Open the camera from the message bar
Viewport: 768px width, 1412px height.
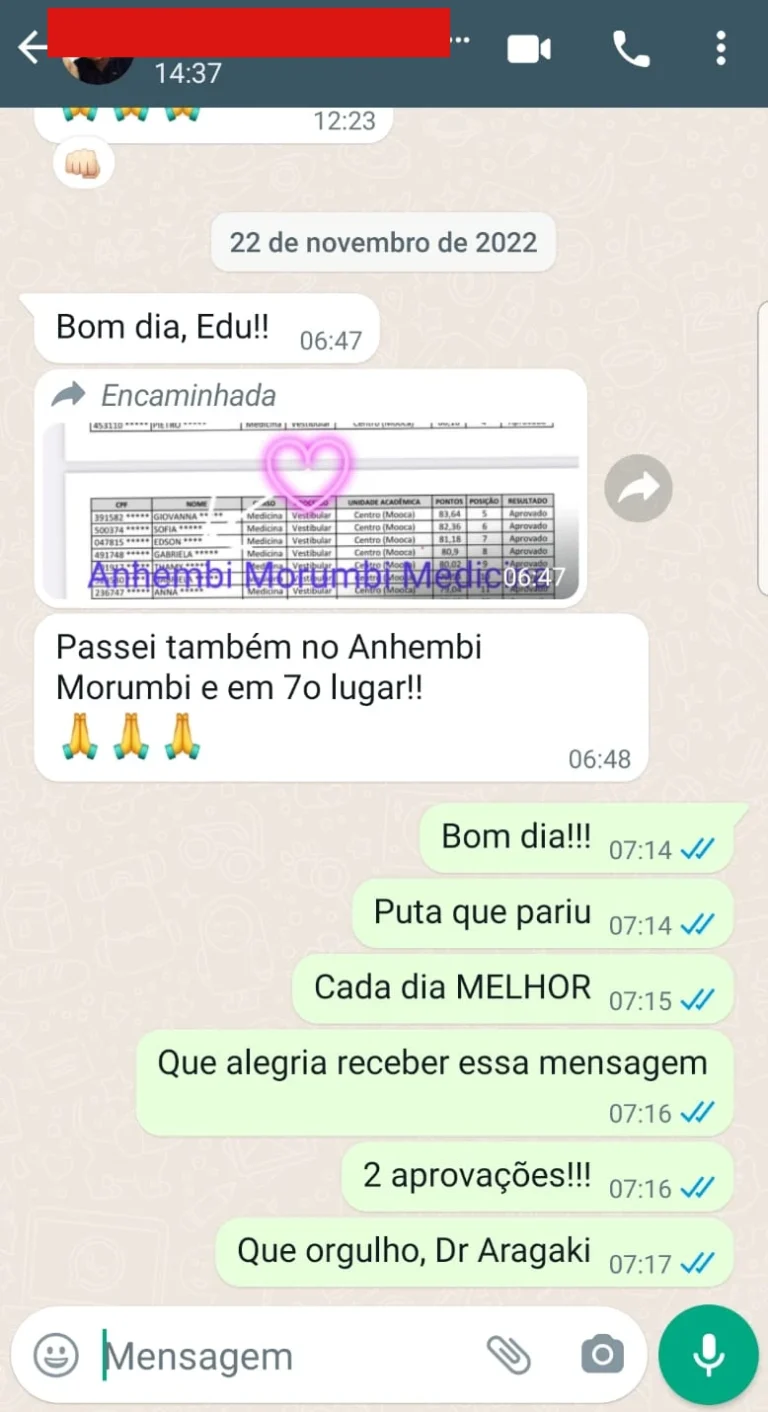pos(601,1353)
